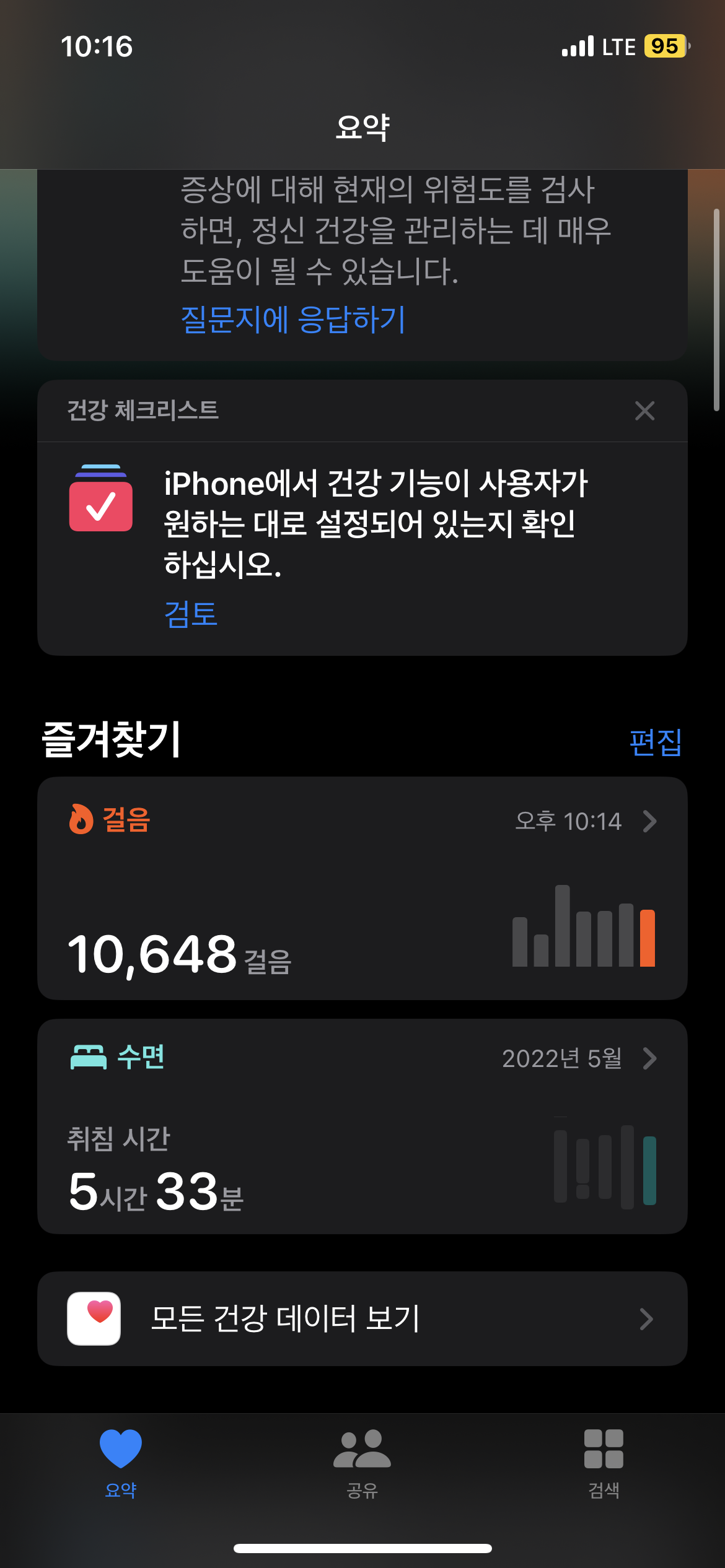The height and width of the screenshot is (1568, 725).
Task: Tap the 질문지에 응답하기 link
Action: (x=293, y=320)
